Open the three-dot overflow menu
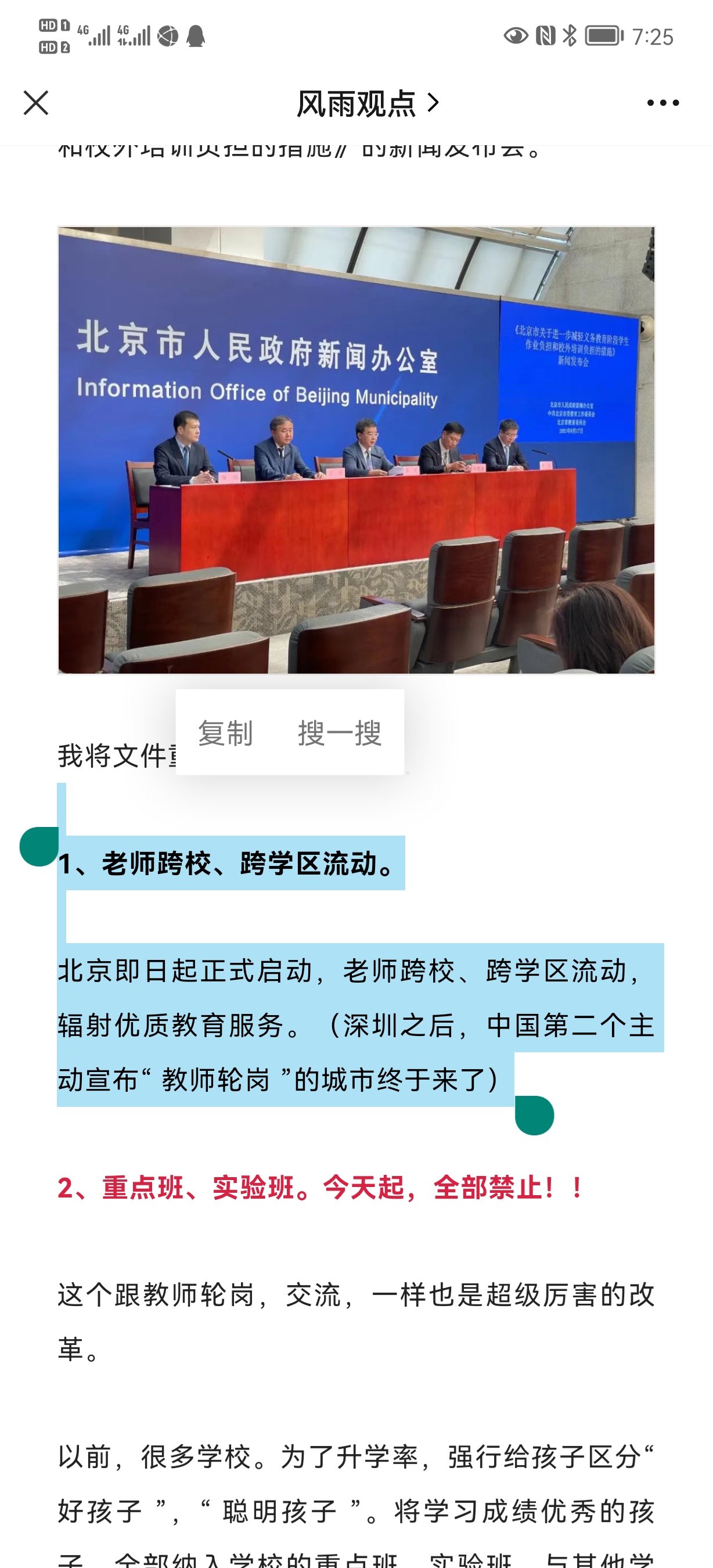The width and height of the screenshot is (713, 1568). [662, 103]
